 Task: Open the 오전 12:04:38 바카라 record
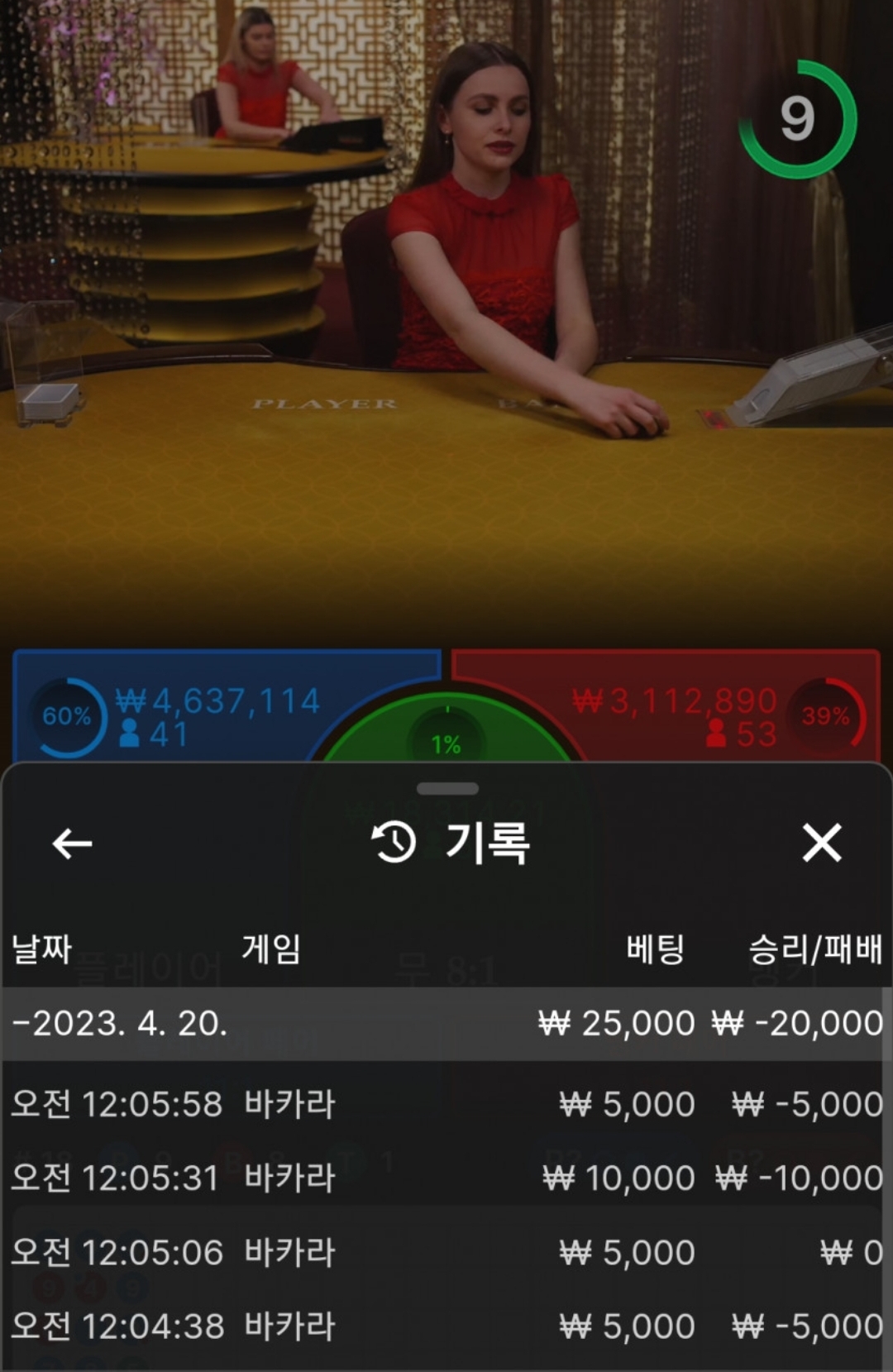click(446, 1327)
